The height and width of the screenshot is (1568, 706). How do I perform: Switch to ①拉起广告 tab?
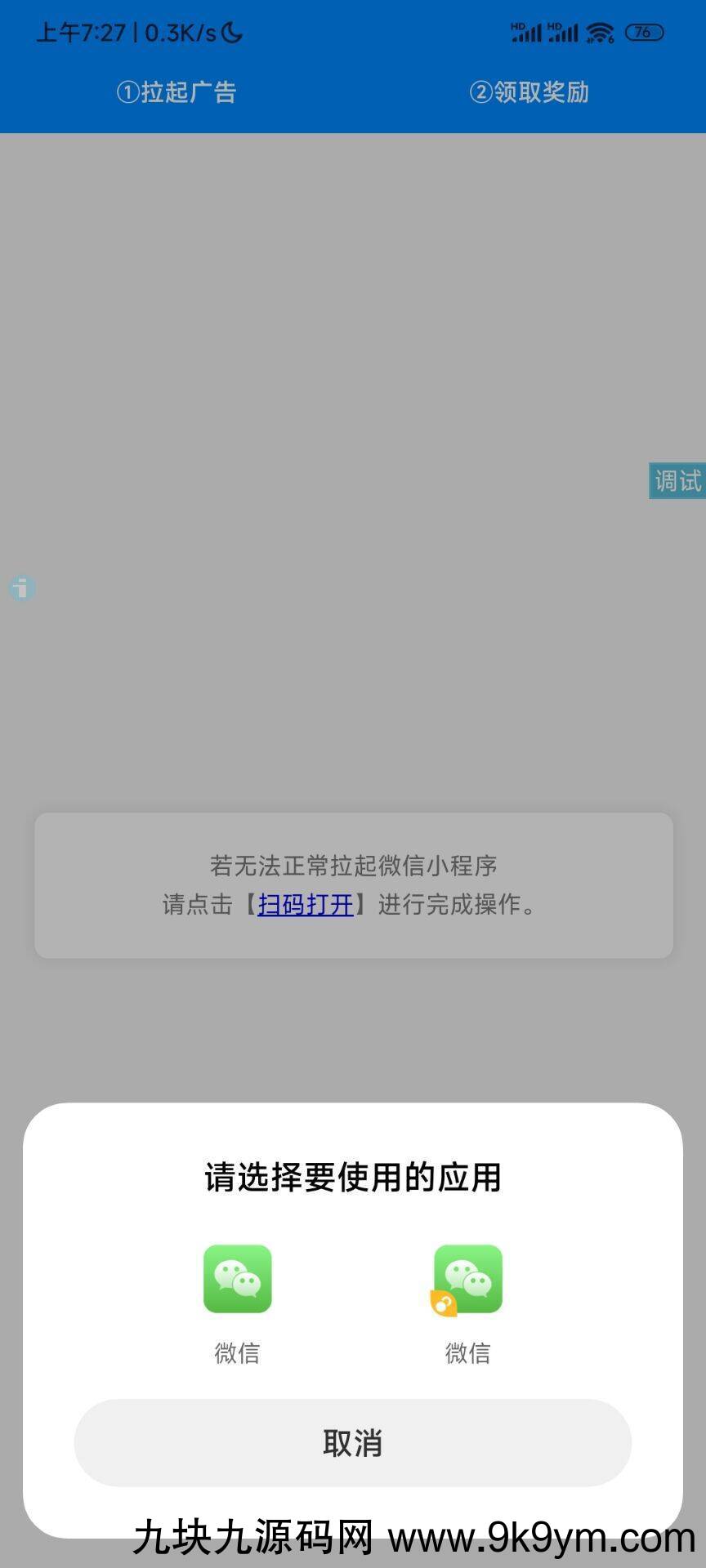click(176, 92)
